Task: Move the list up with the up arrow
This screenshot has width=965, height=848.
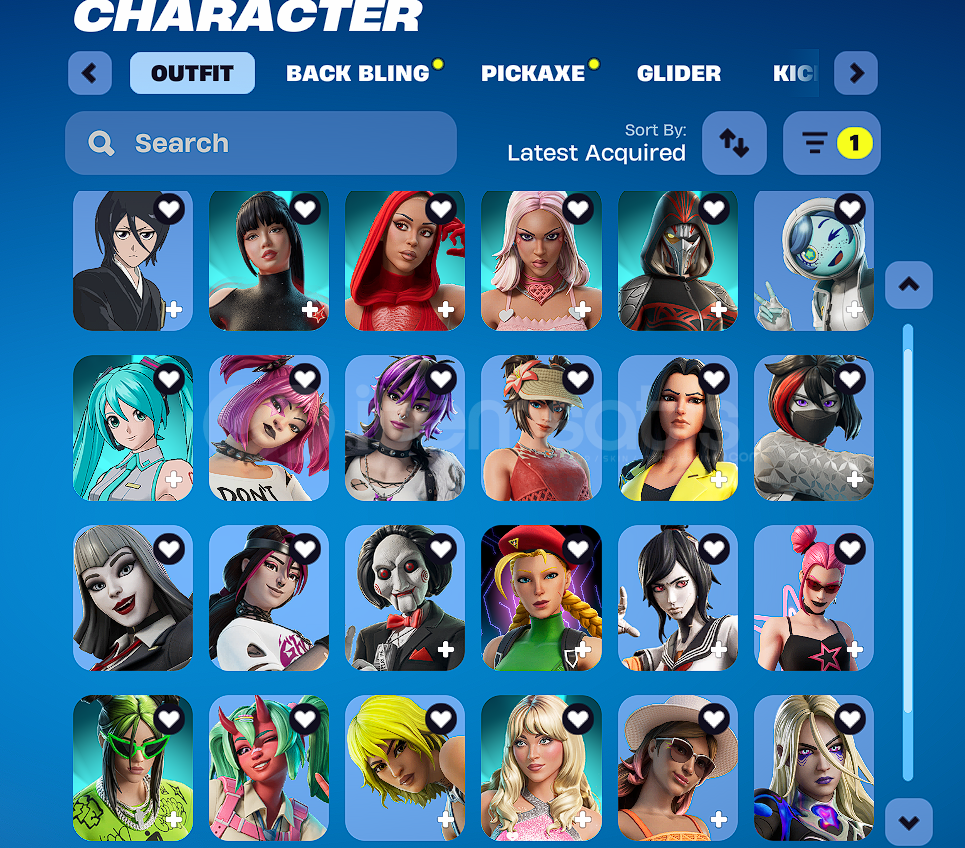Action: pyautogui.click(x=908, y=285)
